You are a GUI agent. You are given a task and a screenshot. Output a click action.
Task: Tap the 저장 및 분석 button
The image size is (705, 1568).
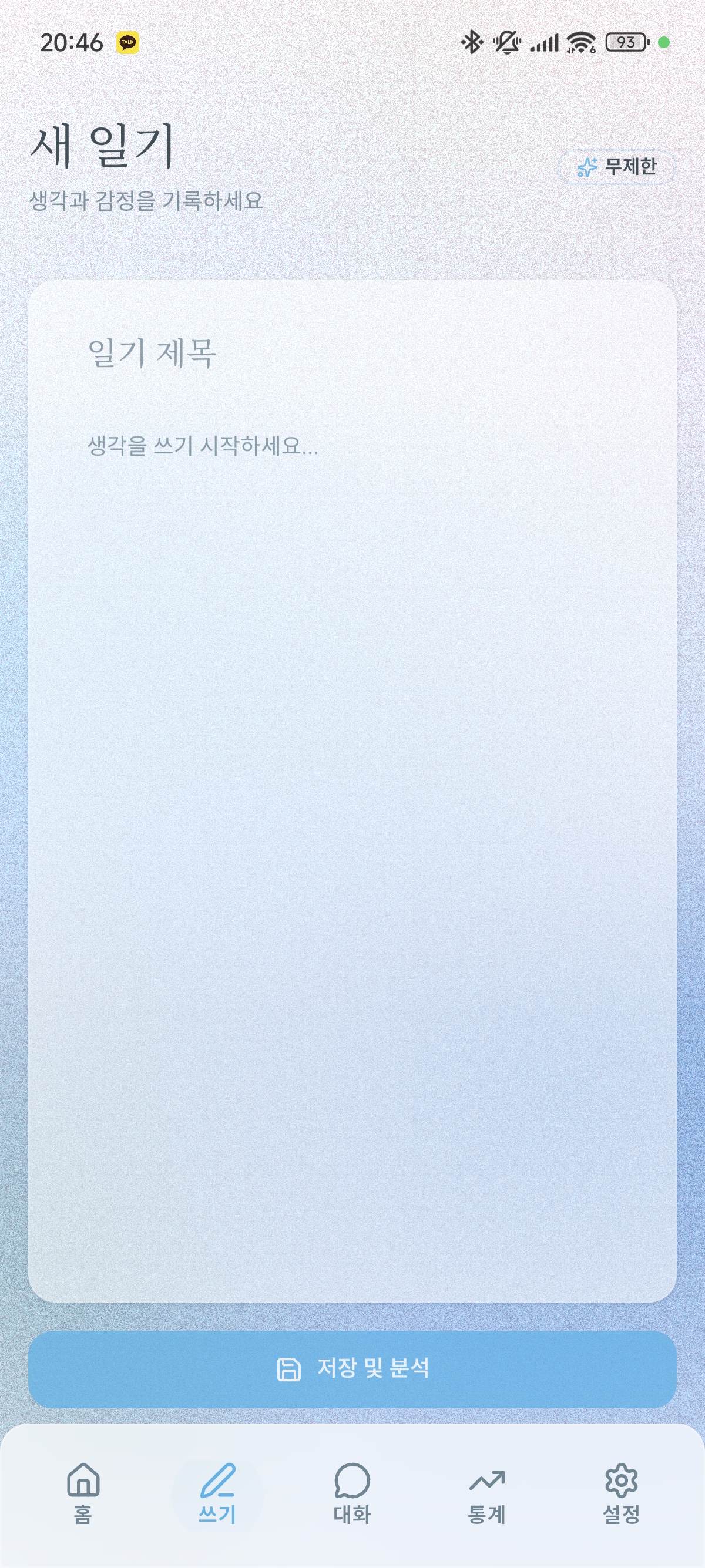(x=352, y=1369)
